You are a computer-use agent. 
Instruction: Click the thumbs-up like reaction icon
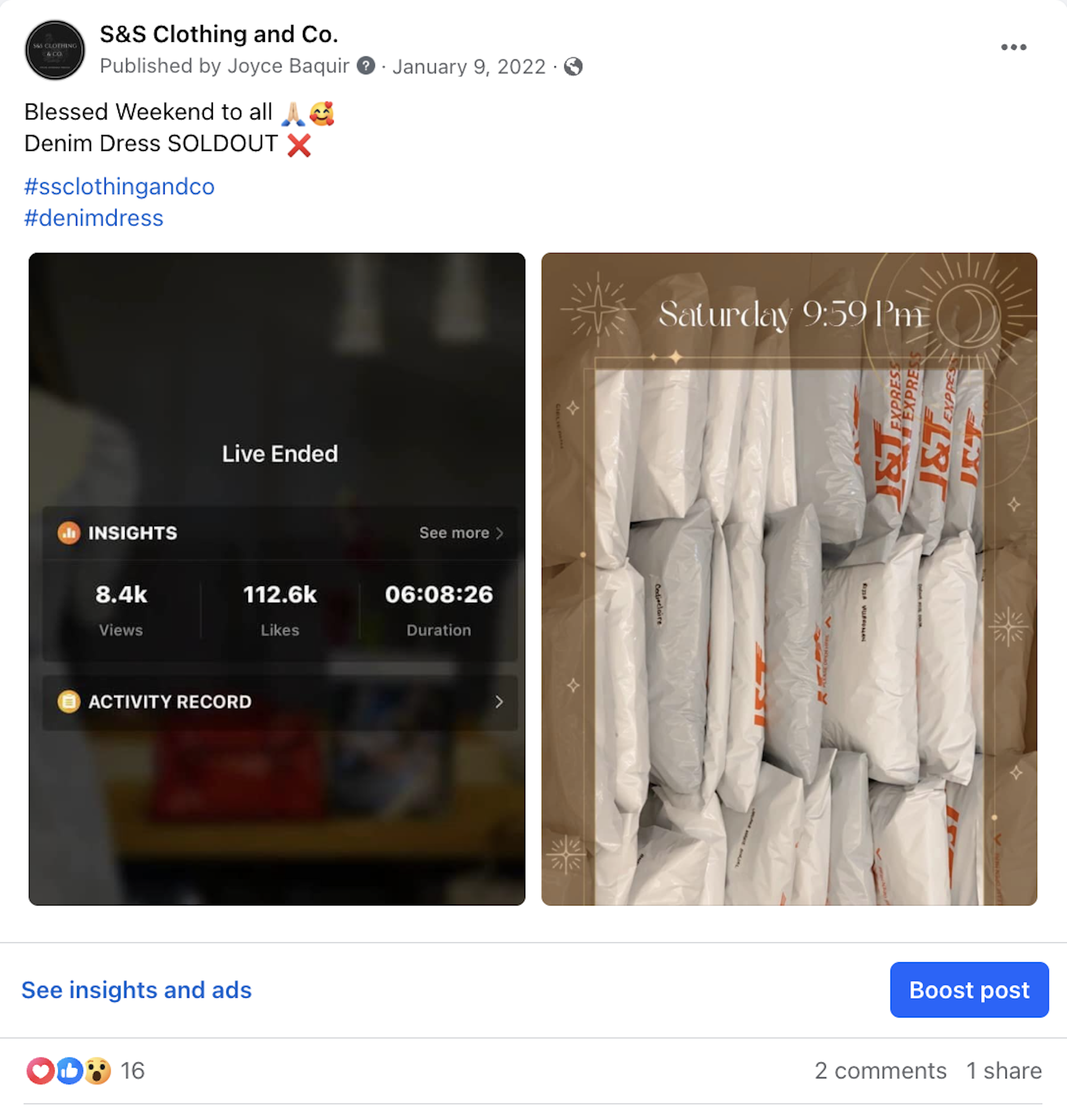pos(69,1071)
